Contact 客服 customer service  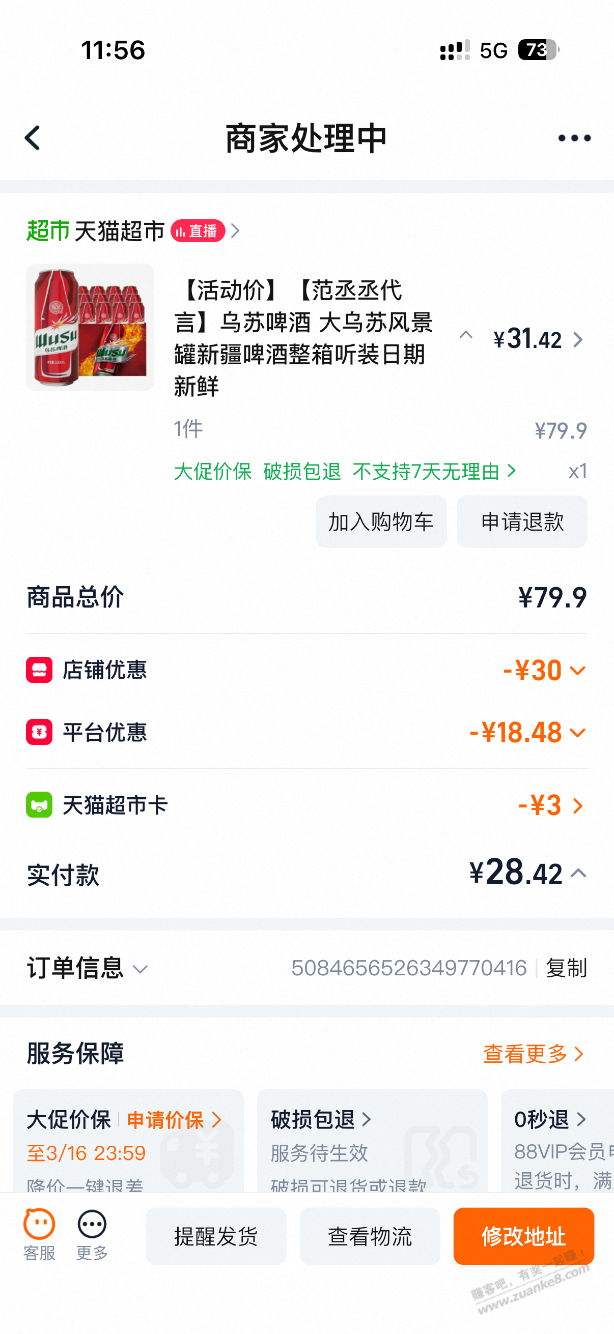click(39, 1235)
